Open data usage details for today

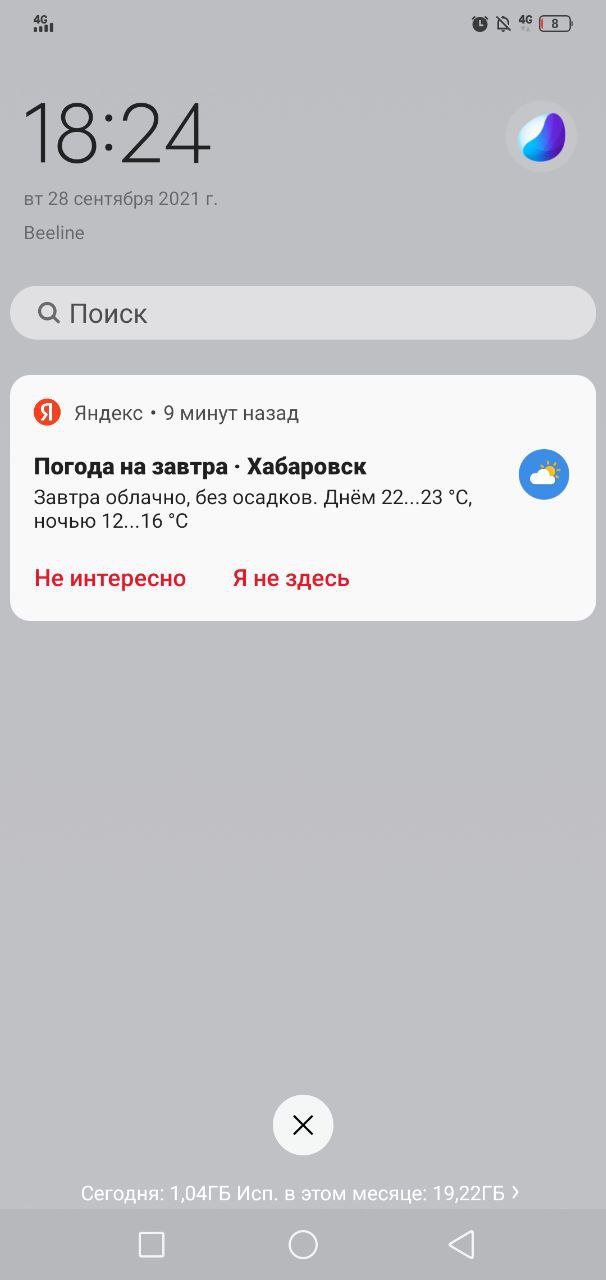(x=301, y=1193)
